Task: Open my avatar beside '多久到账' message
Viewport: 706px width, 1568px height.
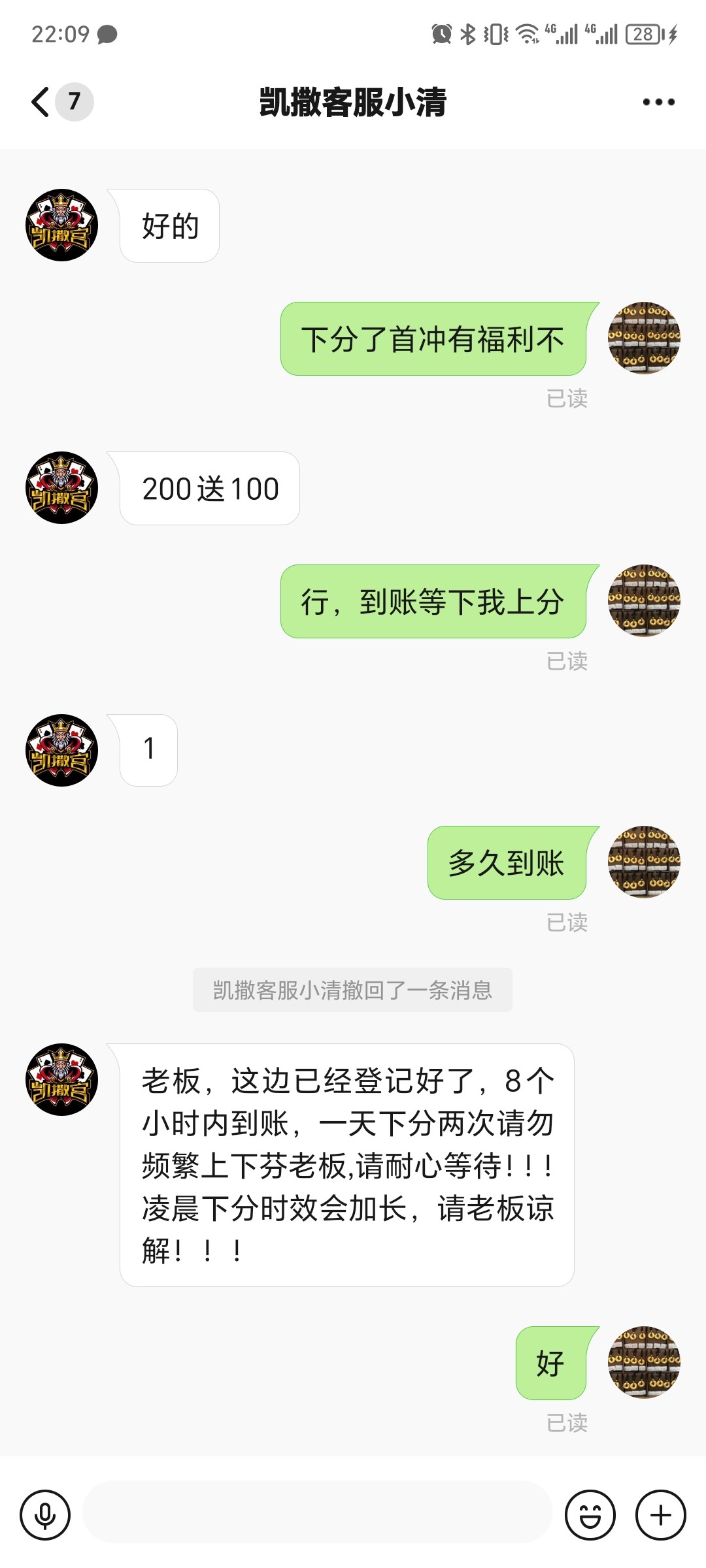Action: click(644, 862)
